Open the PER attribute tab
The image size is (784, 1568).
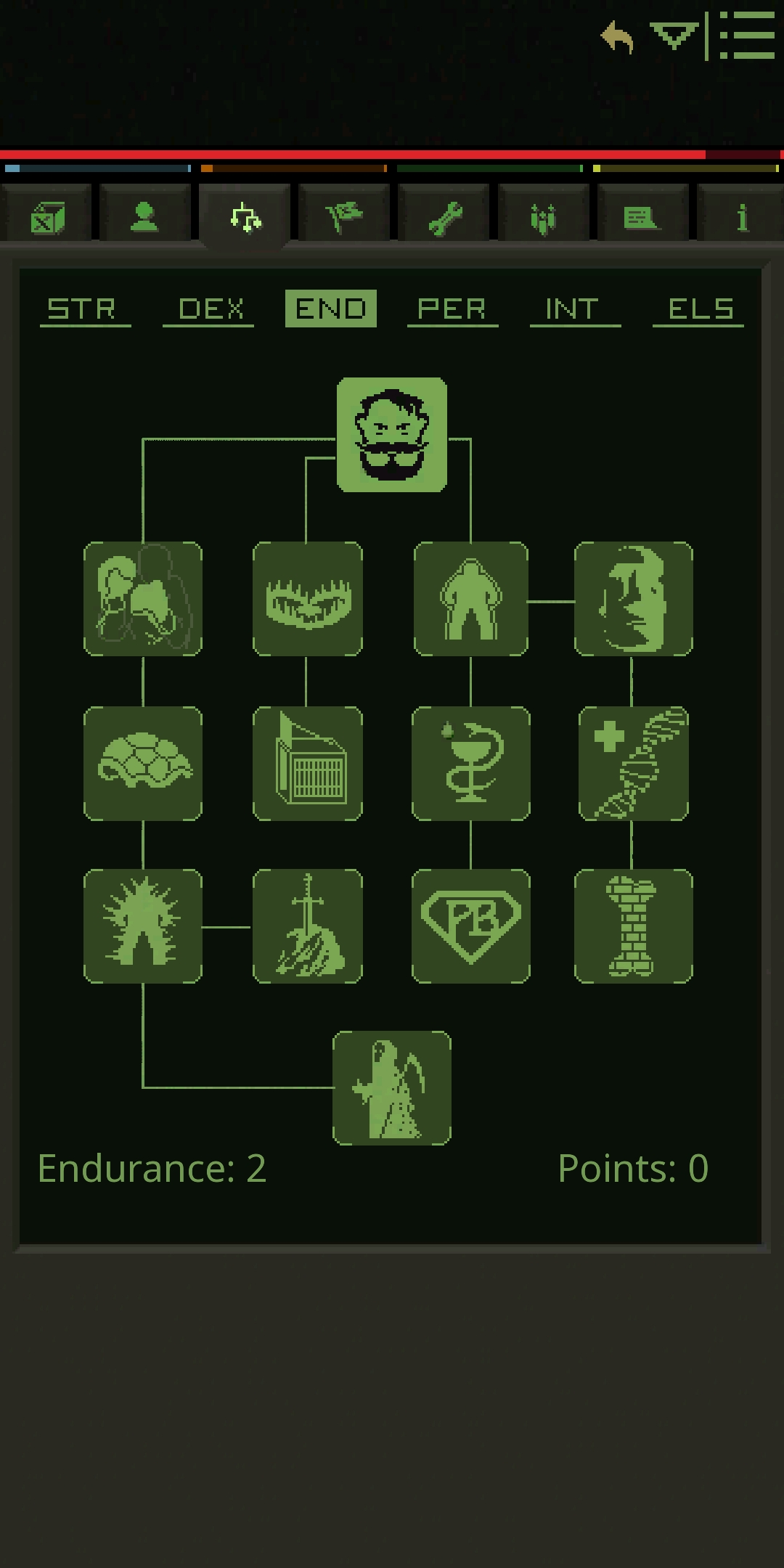coord(452,309)
